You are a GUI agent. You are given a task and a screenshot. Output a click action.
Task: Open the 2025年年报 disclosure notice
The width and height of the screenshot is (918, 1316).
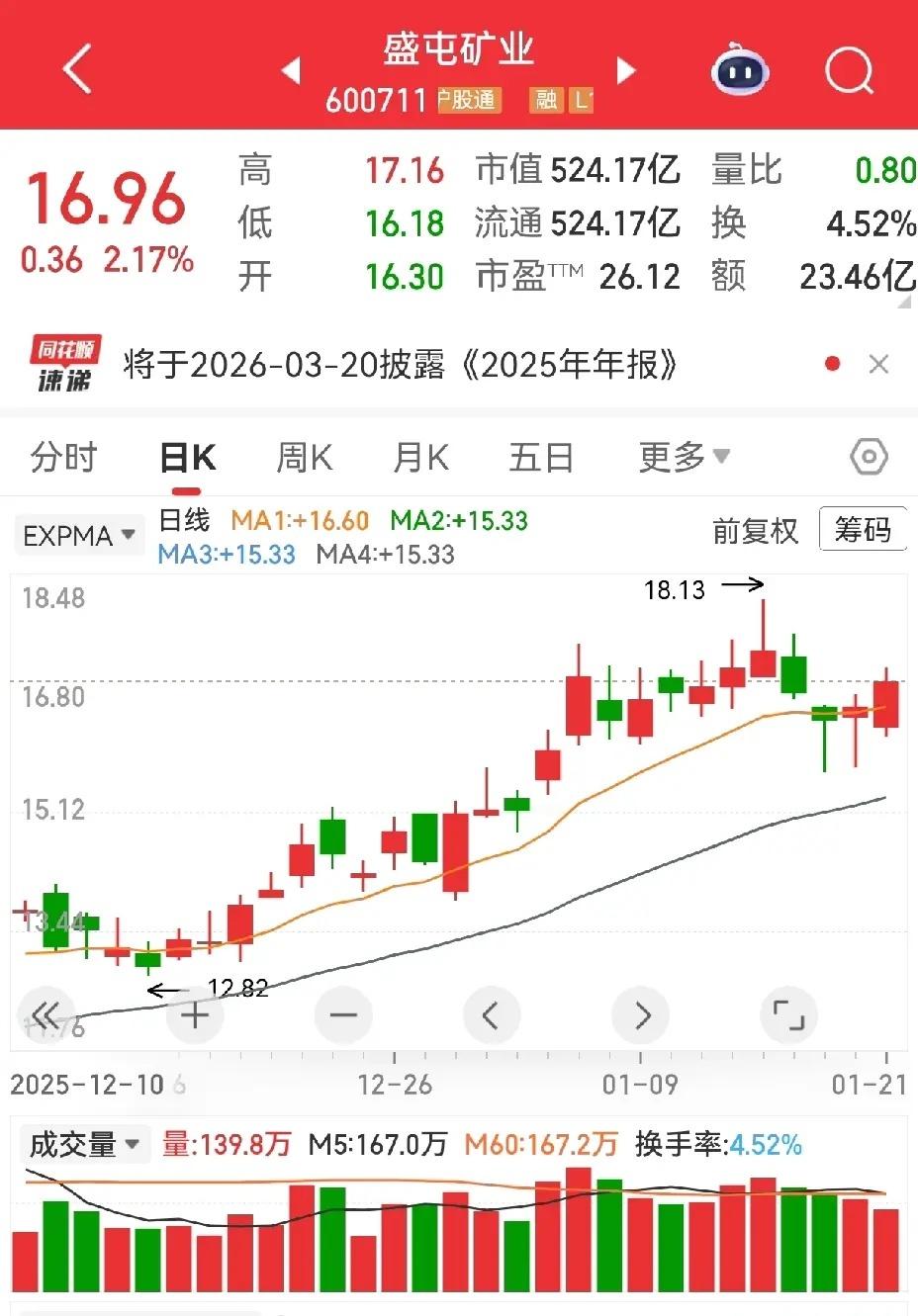click(400, 365)
